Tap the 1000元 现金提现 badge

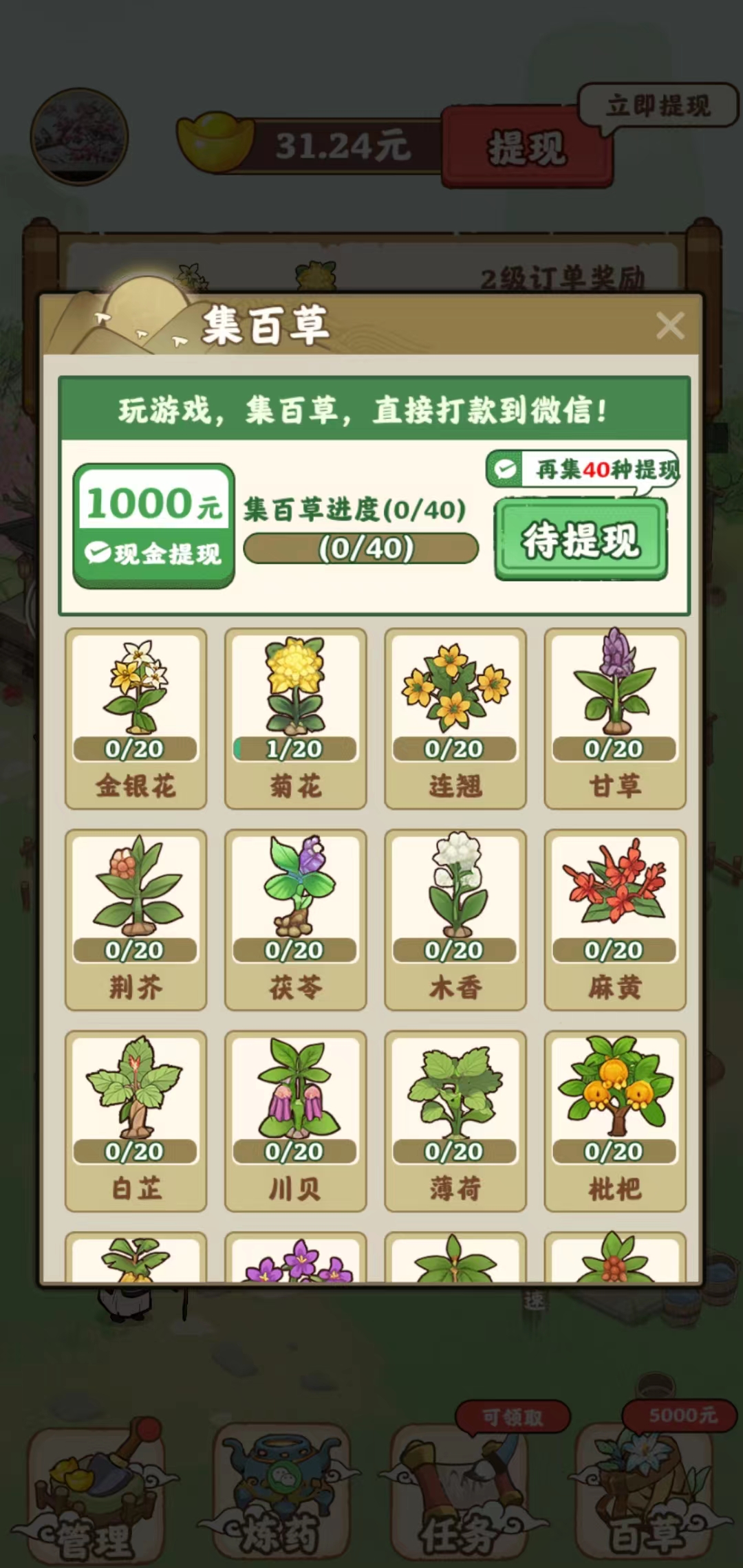coord(153,526)
